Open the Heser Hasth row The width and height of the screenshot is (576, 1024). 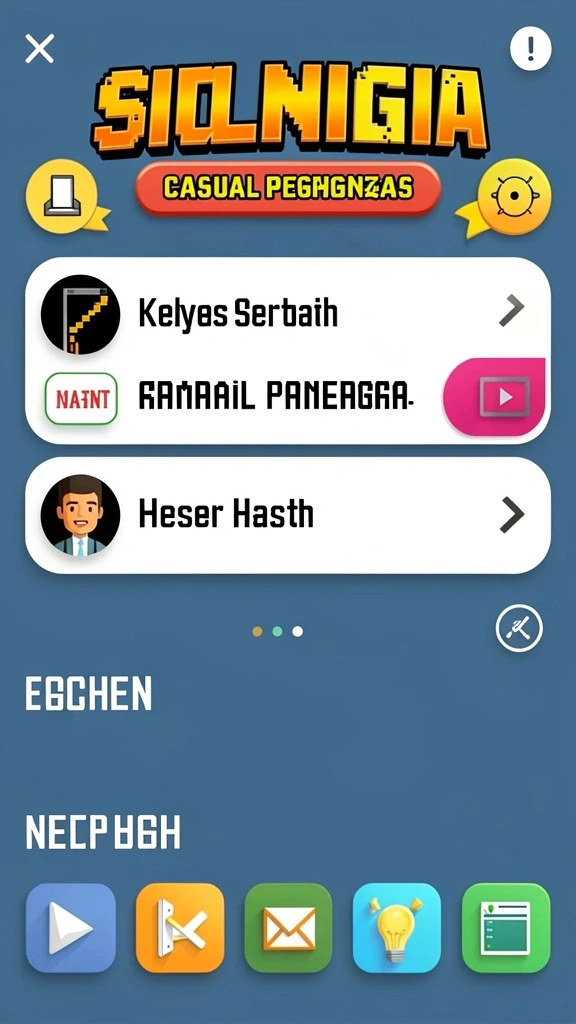288,515
